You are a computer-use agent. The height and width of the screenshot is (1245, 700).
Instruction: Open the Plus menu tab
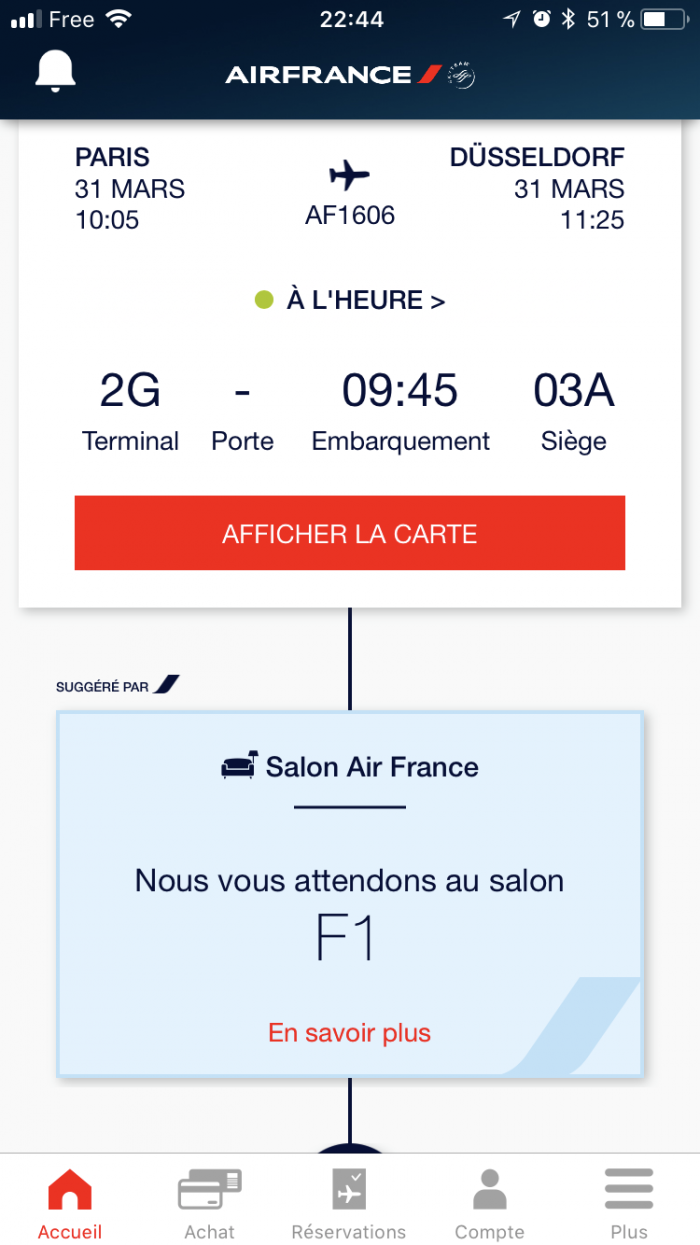pyautogui.click(x=629, y=1205)
